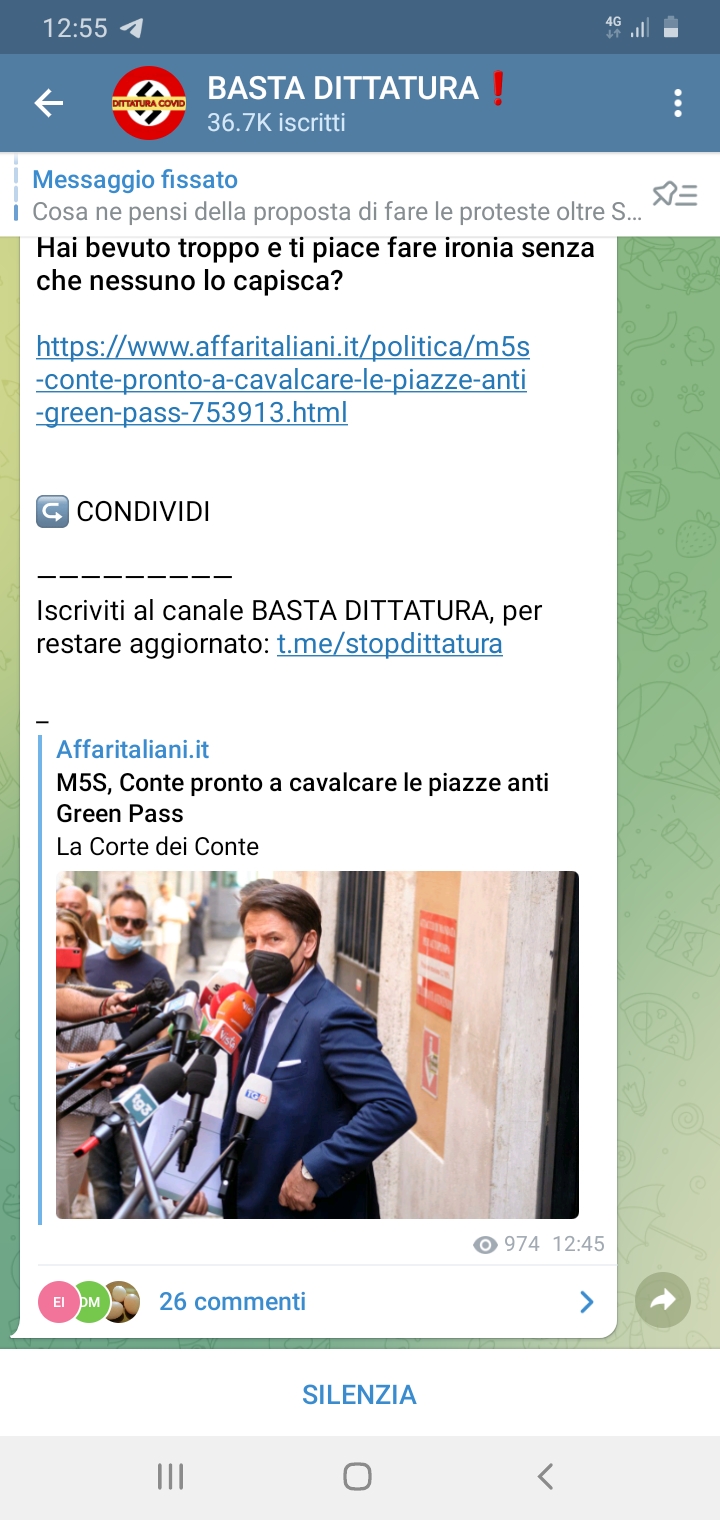The height and width of the screenshot is (1520, 720).
Task: Open the affaritaliani.it article URL
Action: (282, 379)
